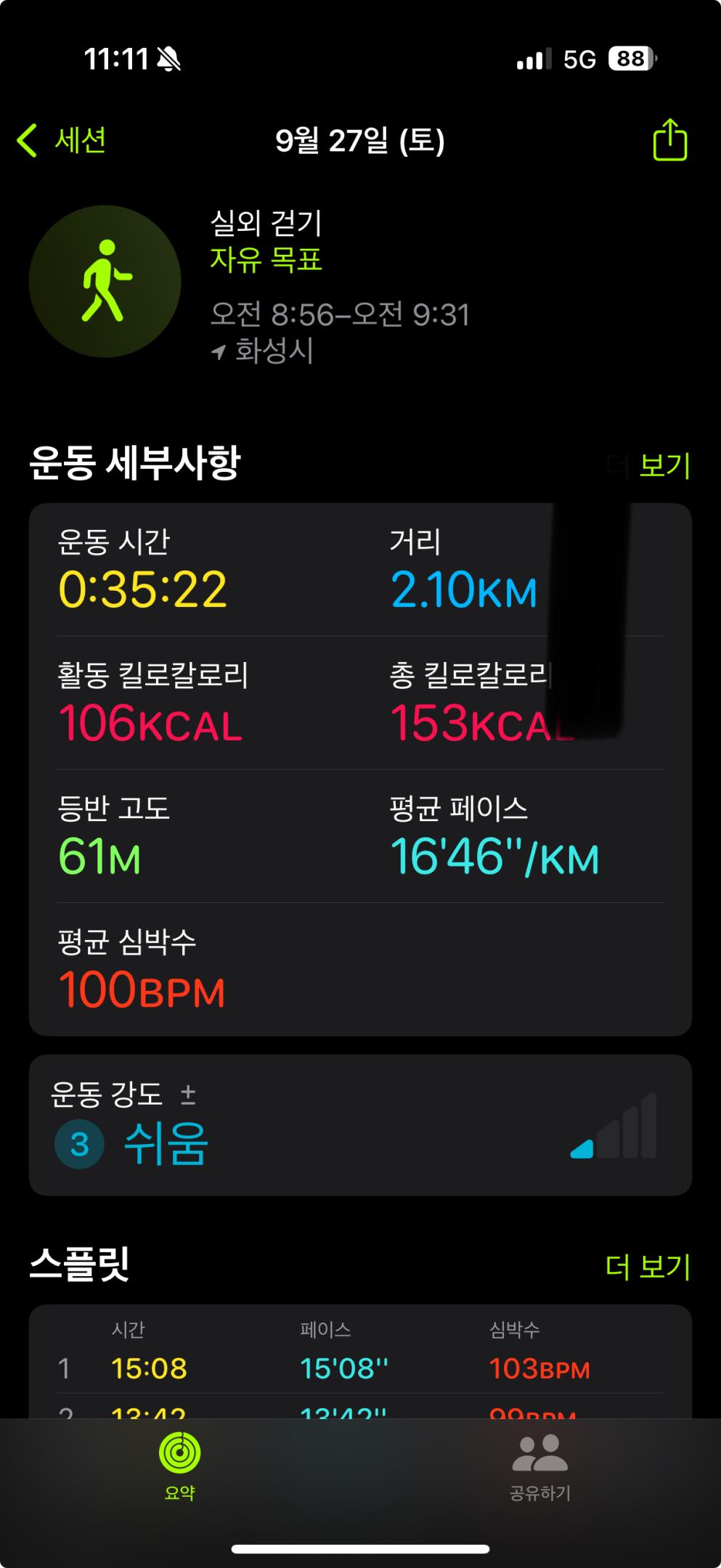Switch to the 요약 tab
721x1568 pixels.
pos(179,1464)
